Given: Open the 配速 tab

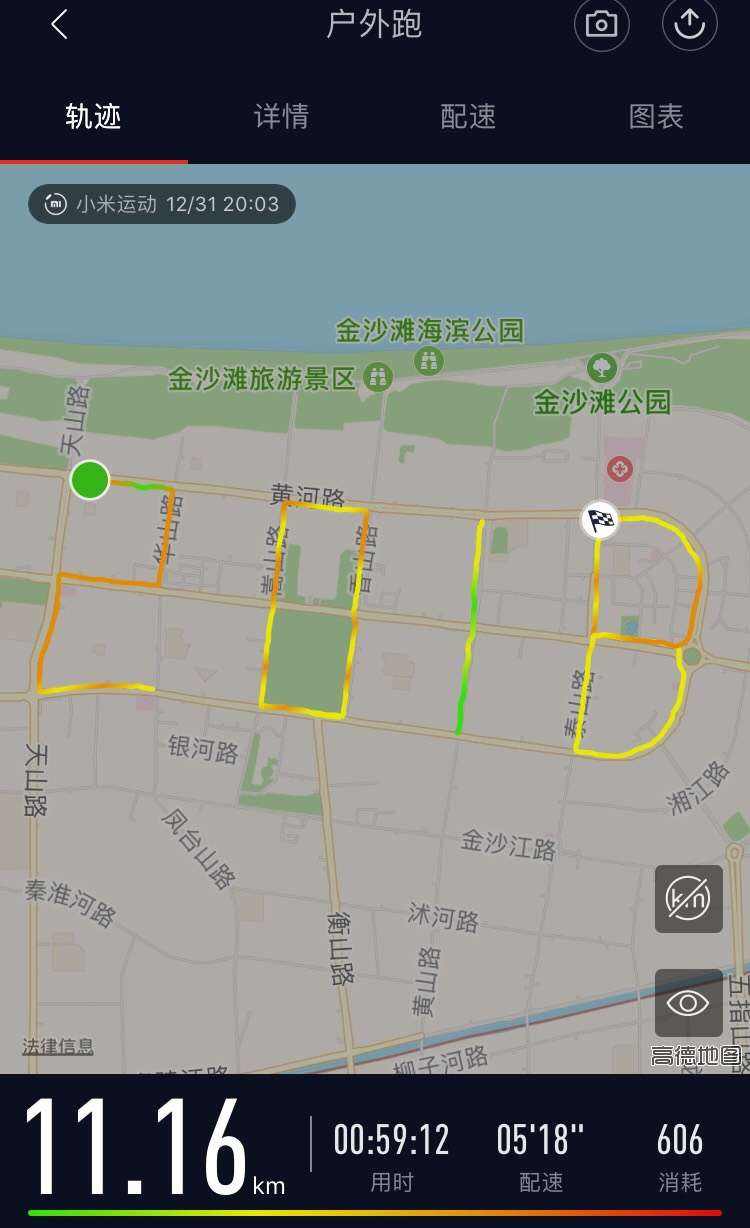Looking at the screenshot, I should (467, 117).
